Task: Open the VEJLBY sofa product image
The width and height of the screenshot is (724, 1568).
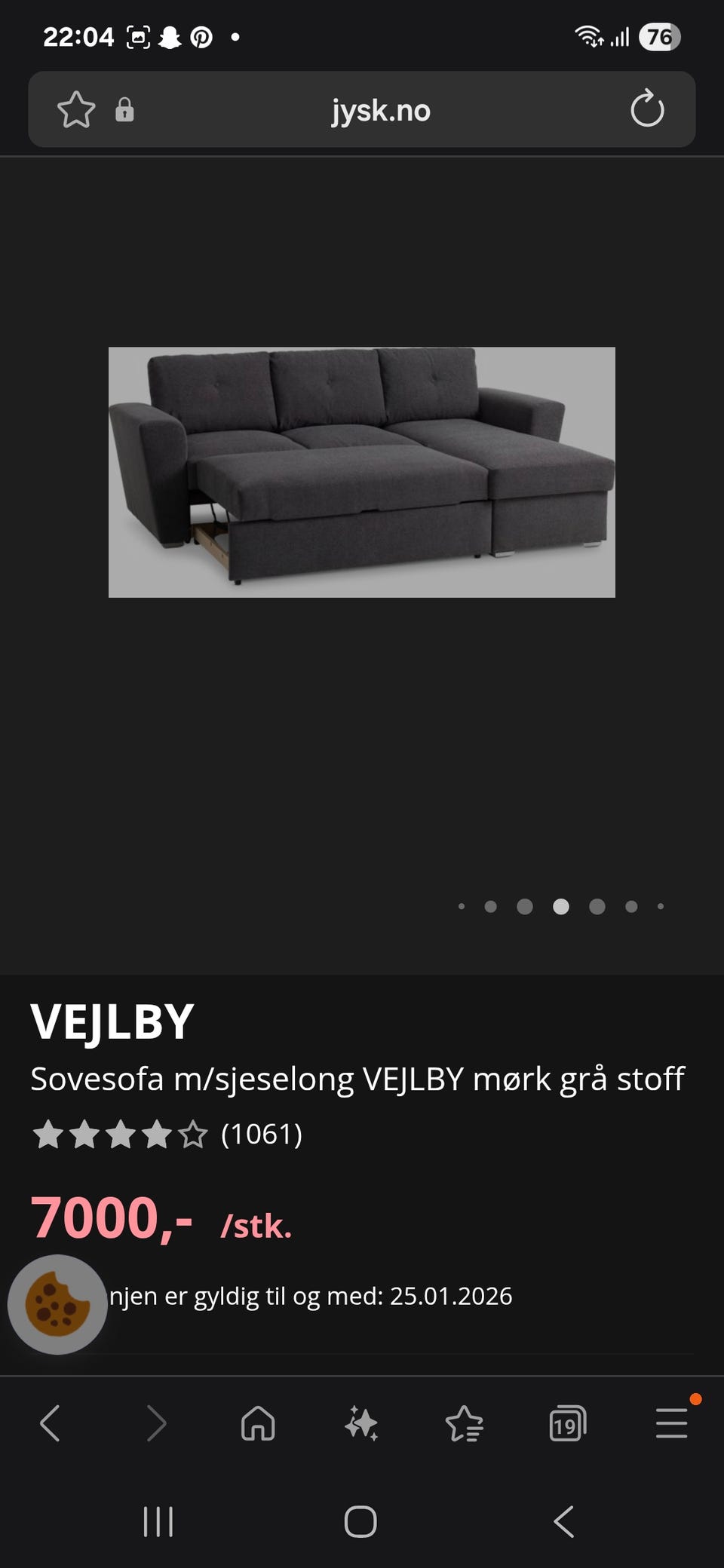Action: pos(362,472)
